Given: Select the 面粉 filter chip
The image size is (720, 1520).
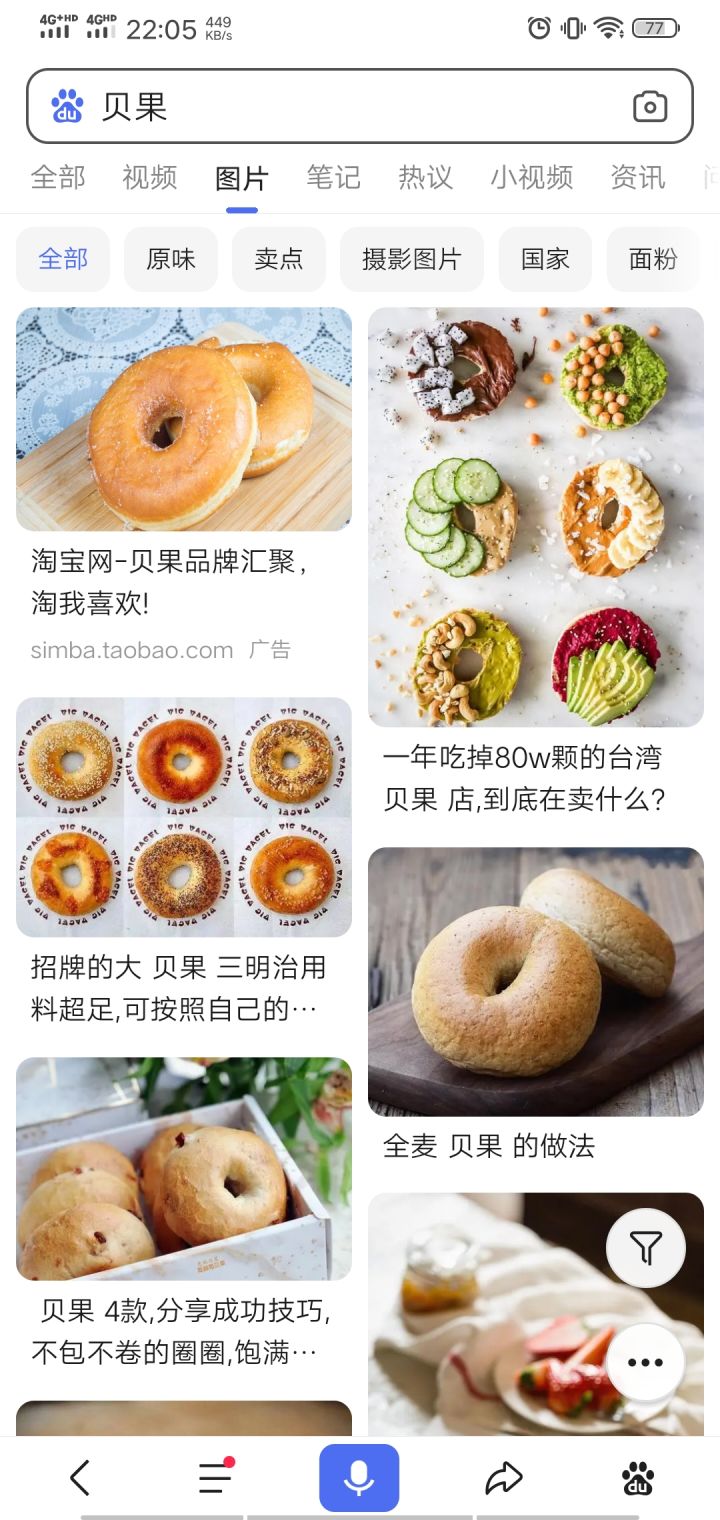Looking at the screenshot, I should (653, 260).
